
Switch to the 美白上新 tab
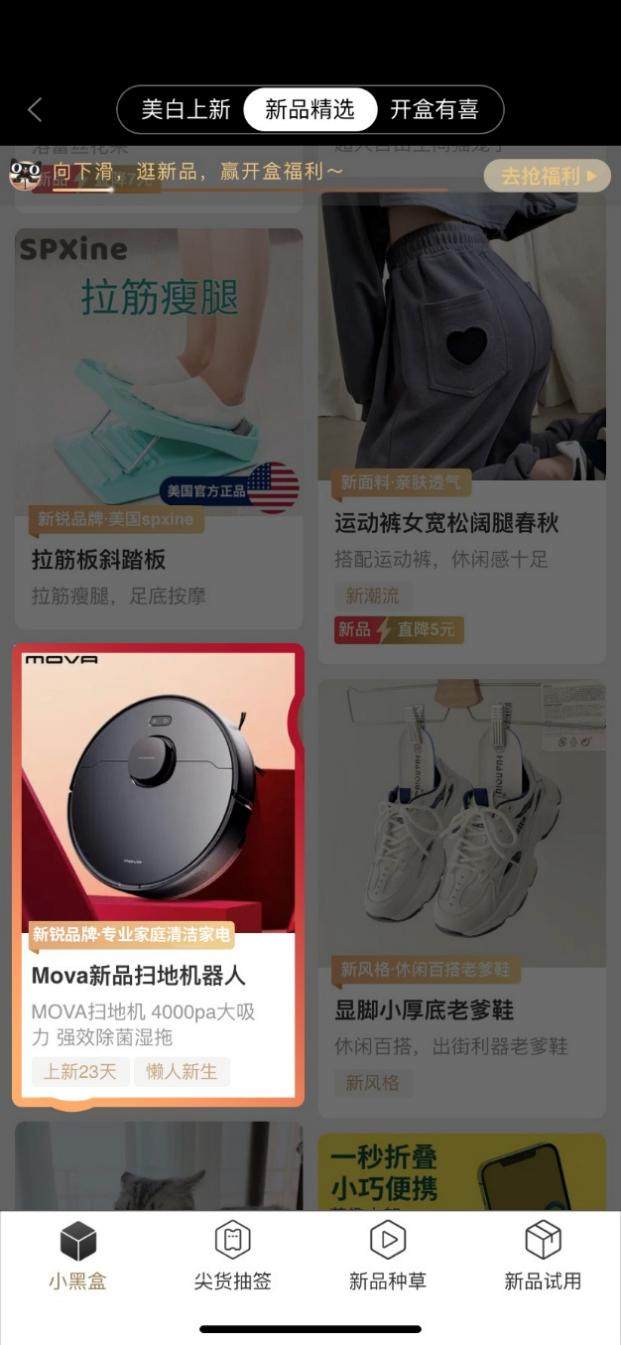click(x=185, y=110)
